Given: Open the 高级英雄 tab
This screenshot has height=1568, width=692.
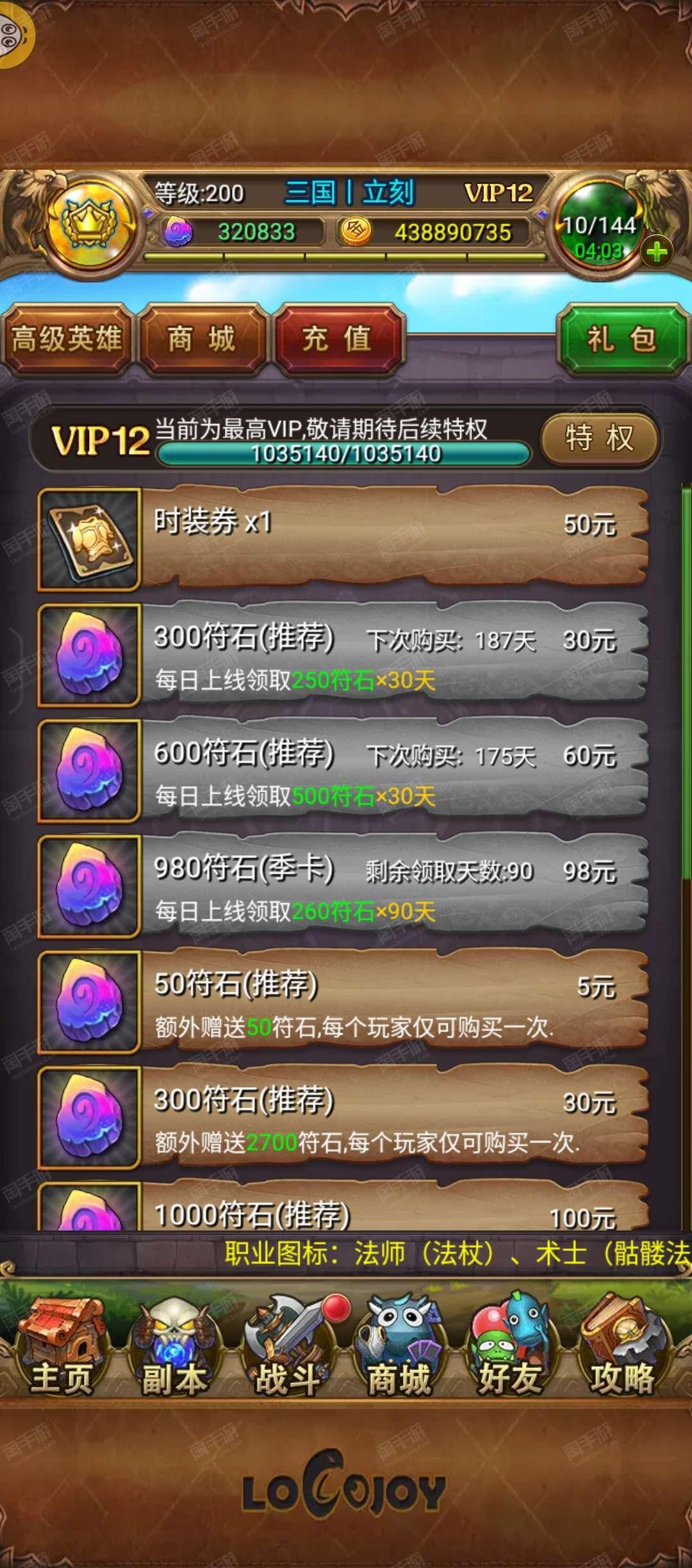Looking at the screenshot, I should tap(67, 339).
